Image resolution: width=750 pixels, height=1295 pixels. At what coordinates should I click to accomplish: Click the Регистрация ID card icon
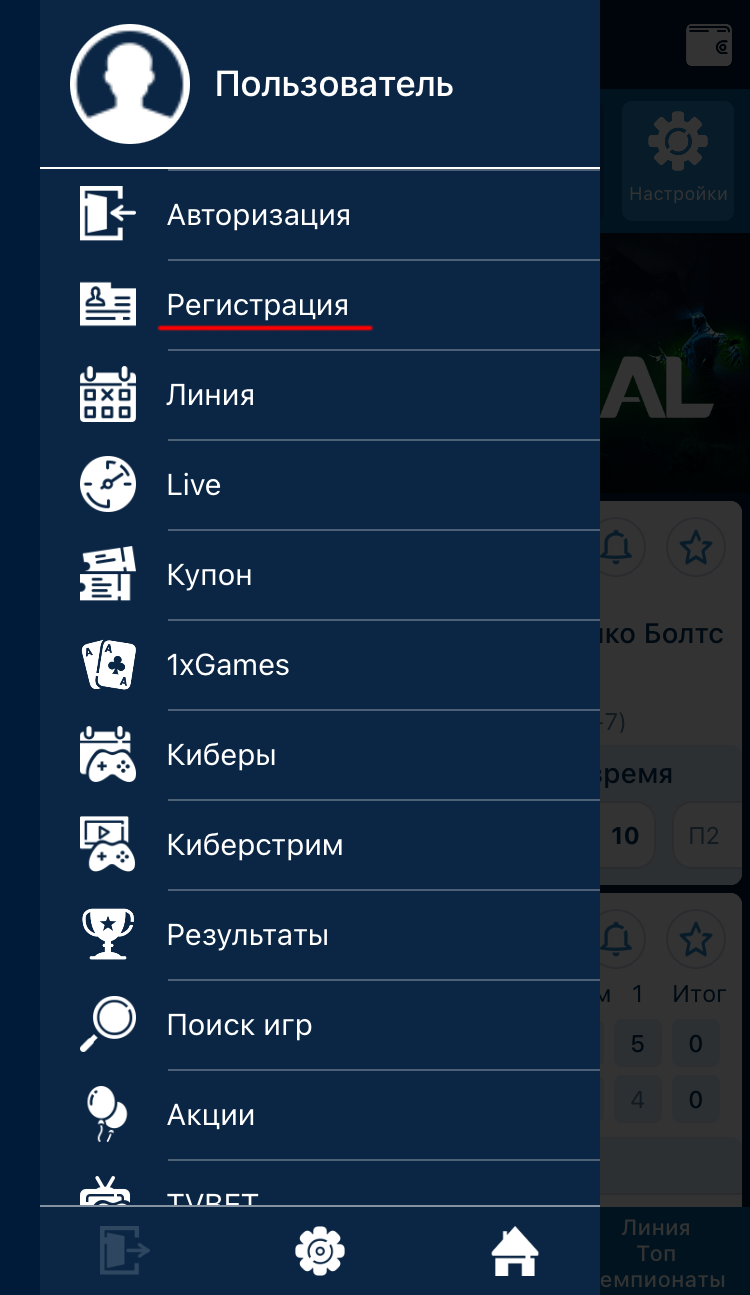(x=108, y=304)
